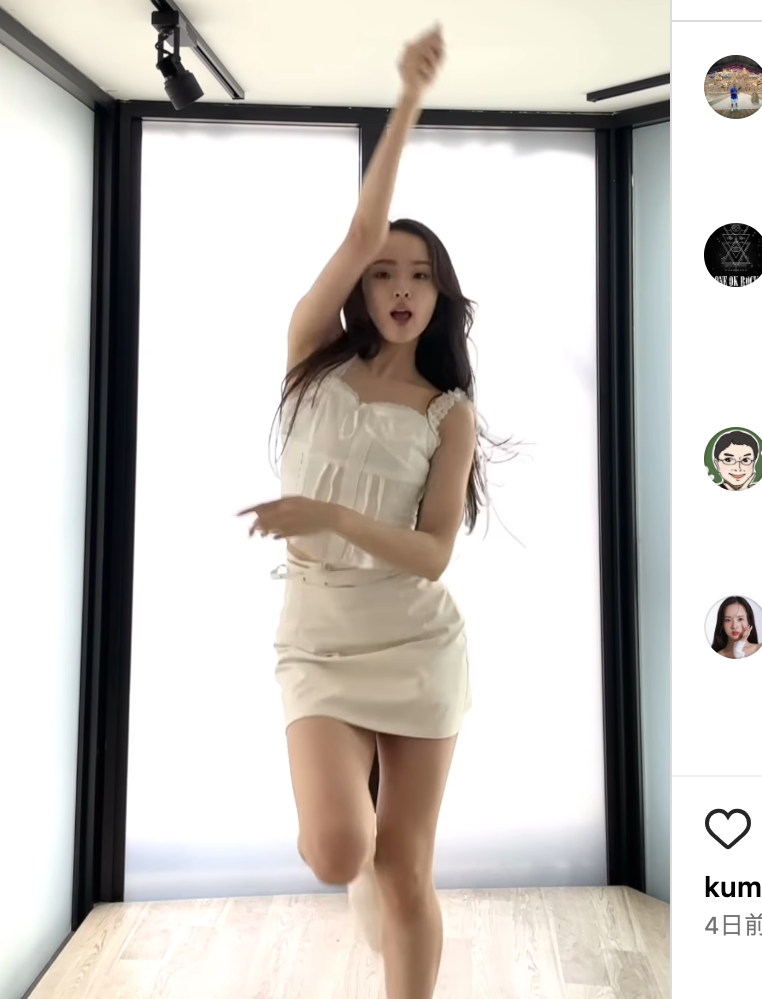Open the commenter profile with the cartoon glasses avatar
Image resolution: width=762 pixels, height=999 pixels.
(734, 459)
